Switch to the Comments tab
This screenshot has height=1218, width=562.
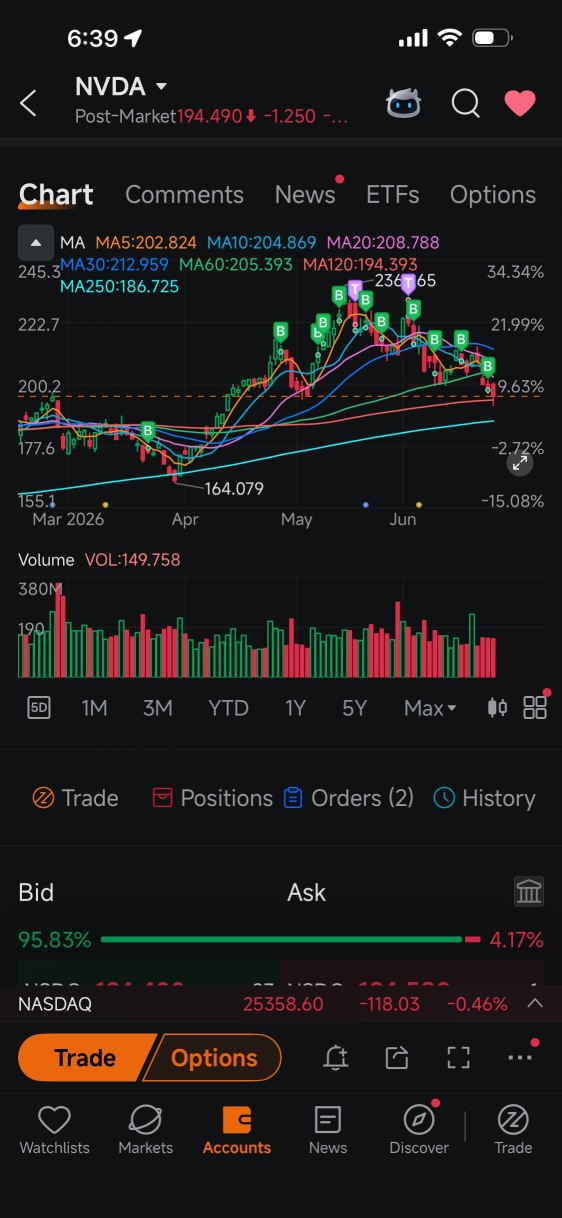[x=184, y=195]
